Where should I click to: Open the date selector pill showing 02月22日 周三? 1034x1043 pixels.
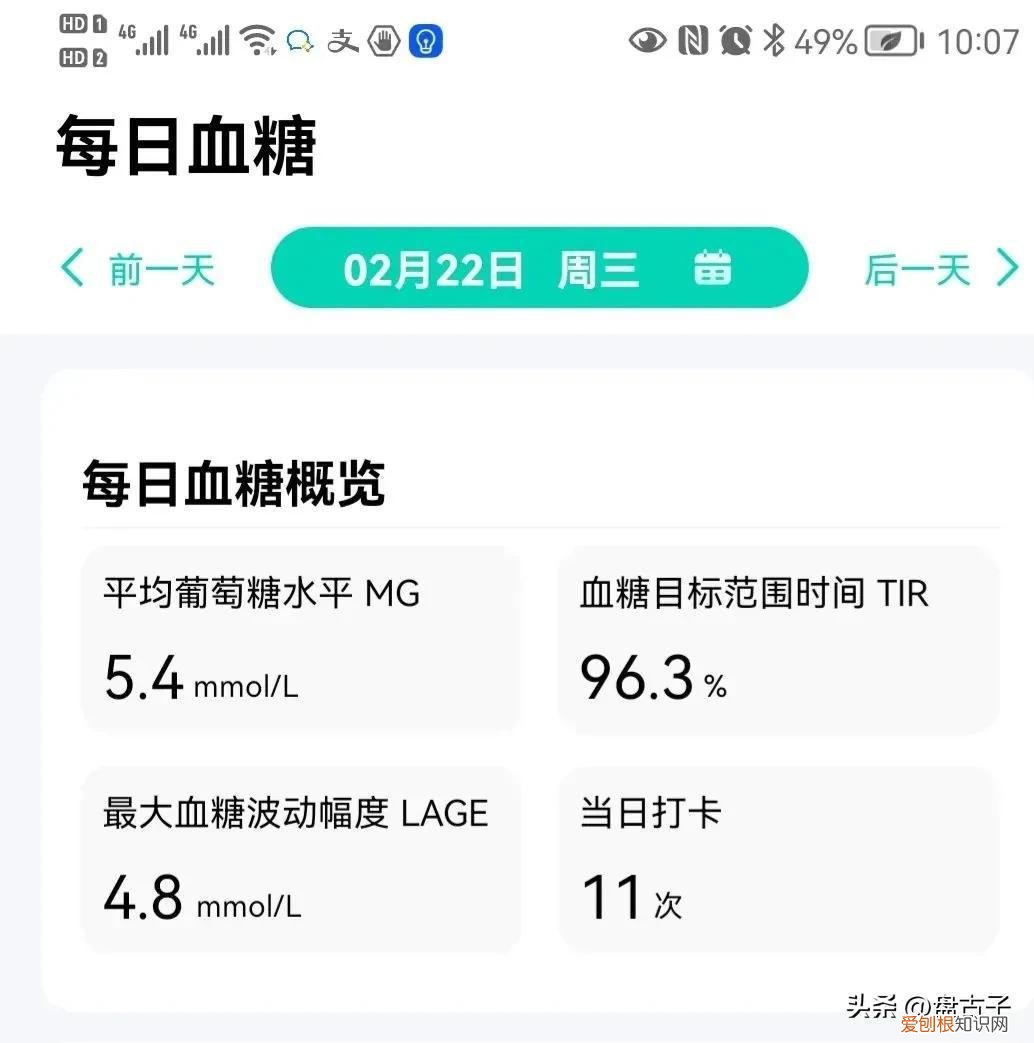click(539, 267)
